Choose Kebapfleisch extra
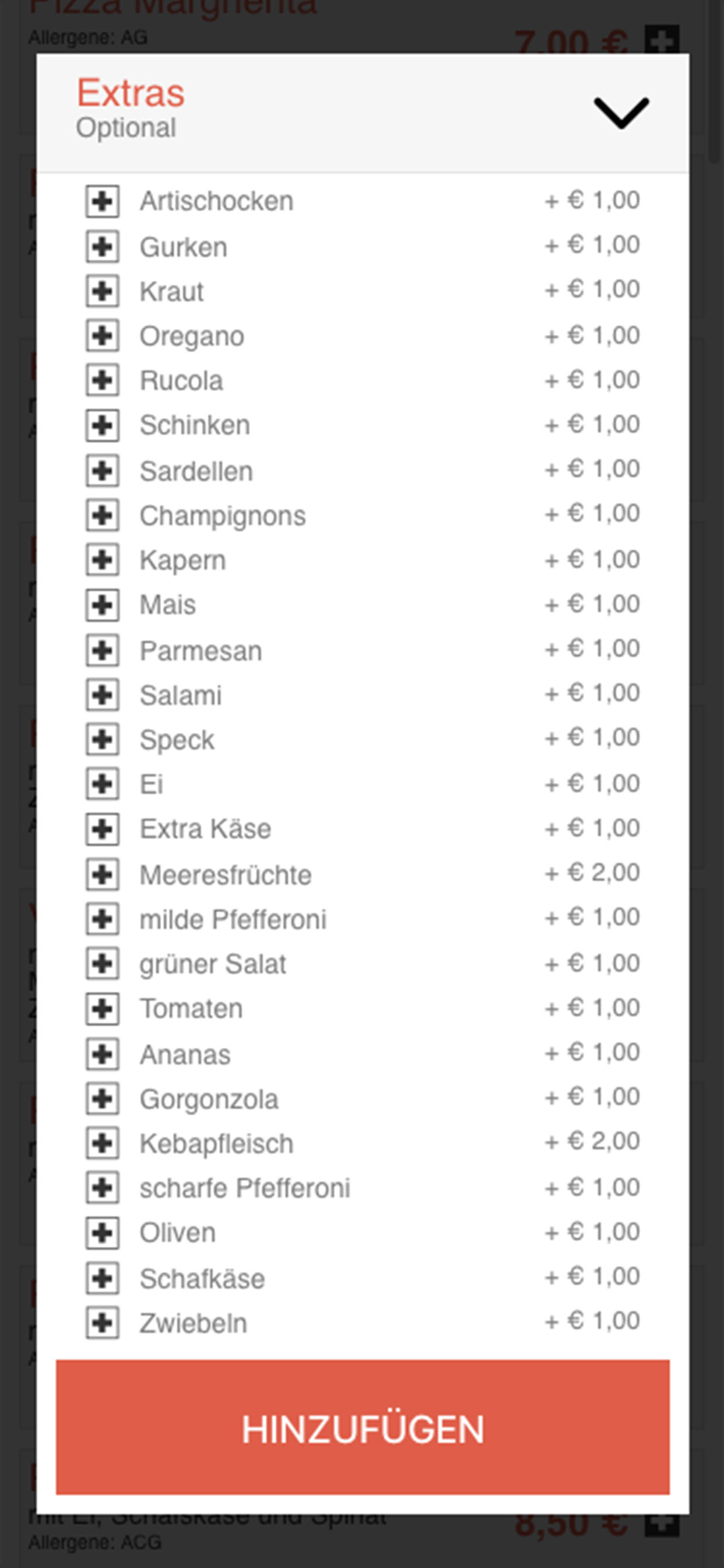 click(x=102, y=1144)
